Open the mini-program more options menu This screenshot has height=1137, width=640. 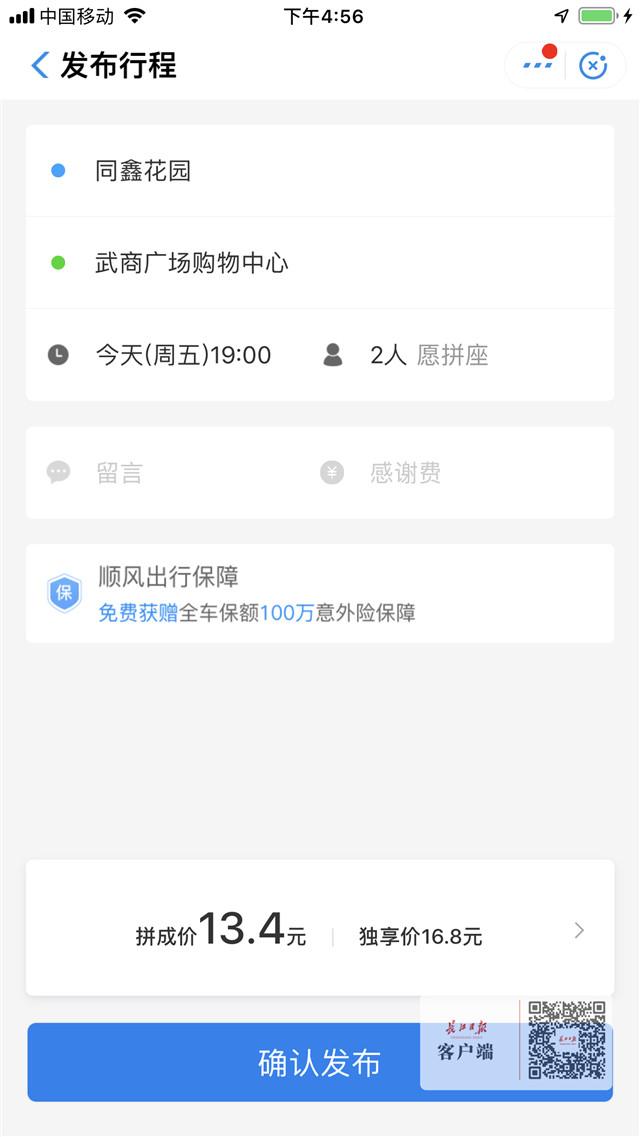(x=537, y=65)
